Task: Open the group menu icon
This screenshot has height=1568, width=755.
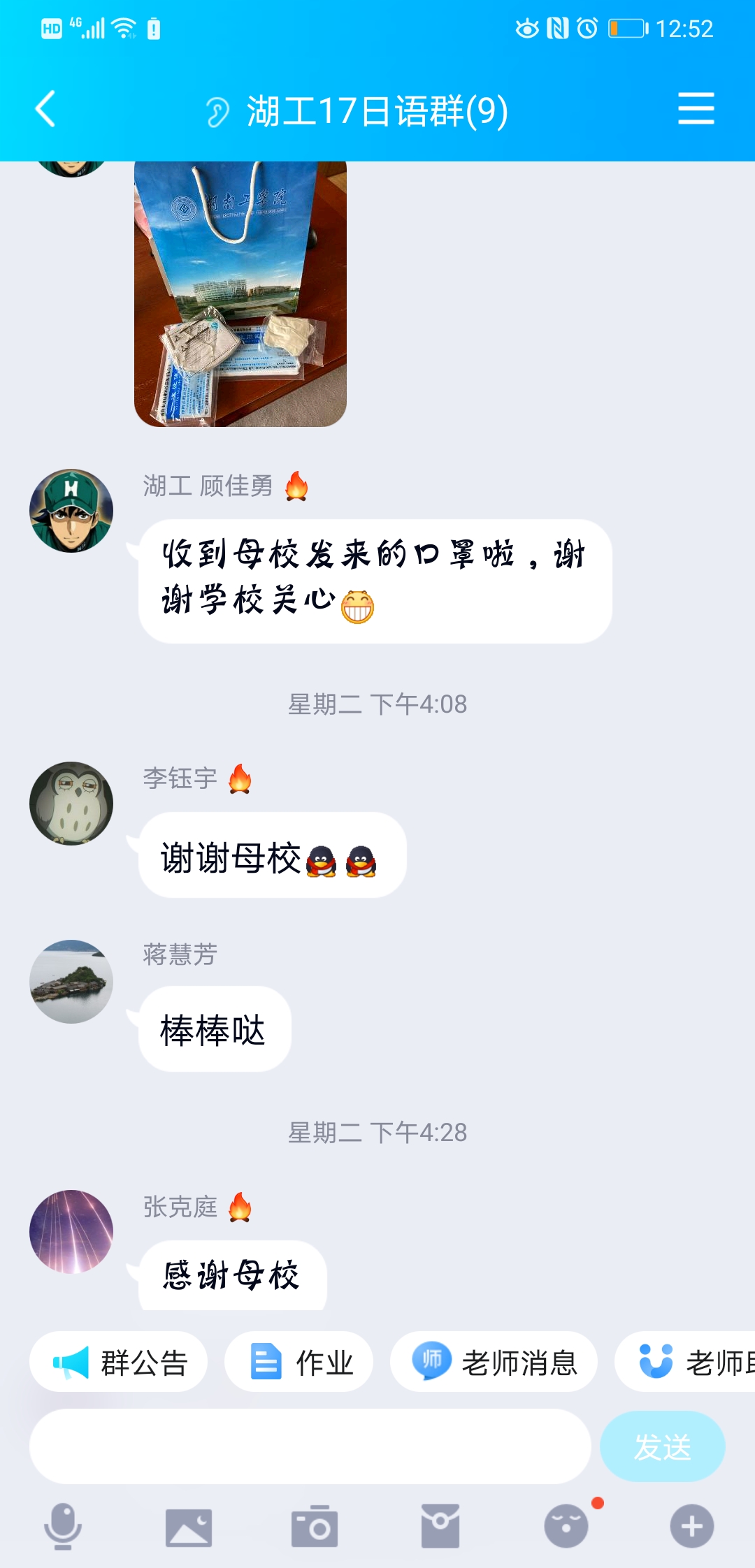Action: (696, 109)
